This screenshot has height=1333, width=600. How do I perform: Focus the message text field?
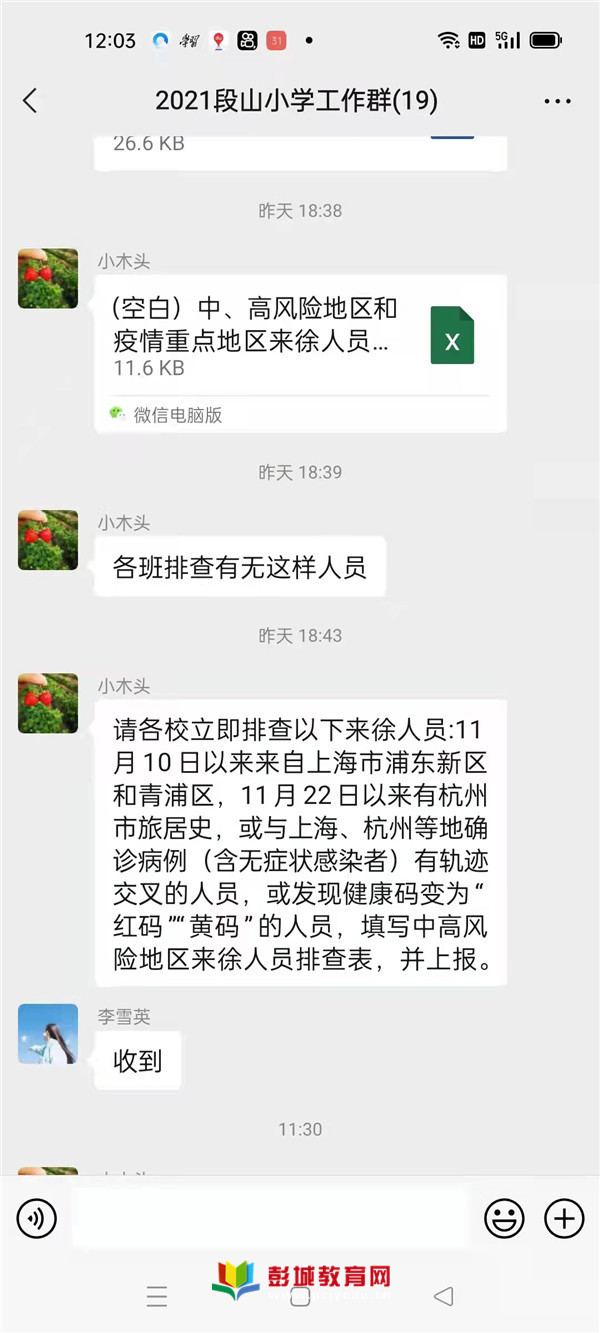pyautogui.click(x=270, y=1218)
